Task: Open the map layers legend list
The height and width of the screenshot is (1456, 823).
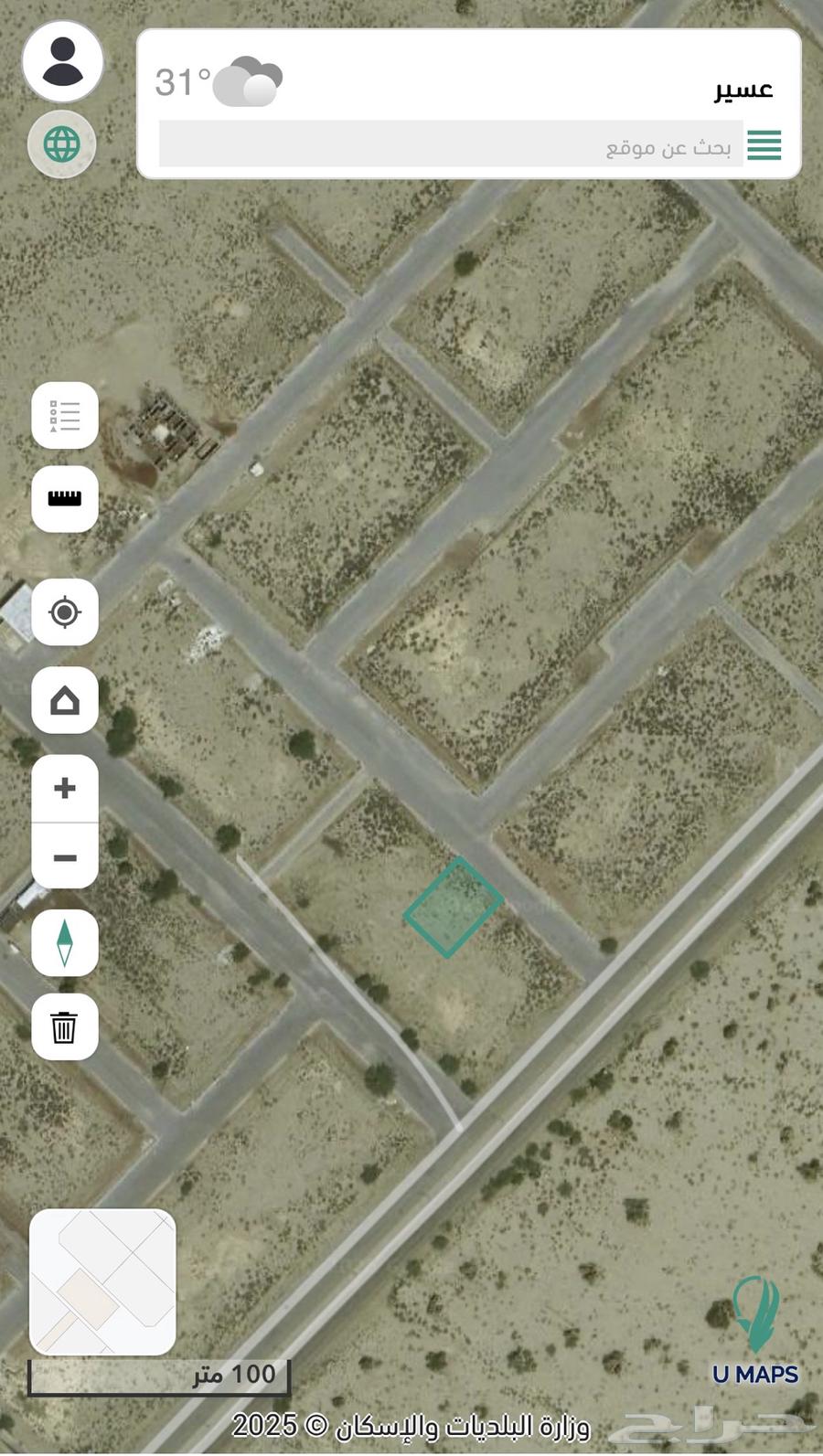Action: coord(65,416)
